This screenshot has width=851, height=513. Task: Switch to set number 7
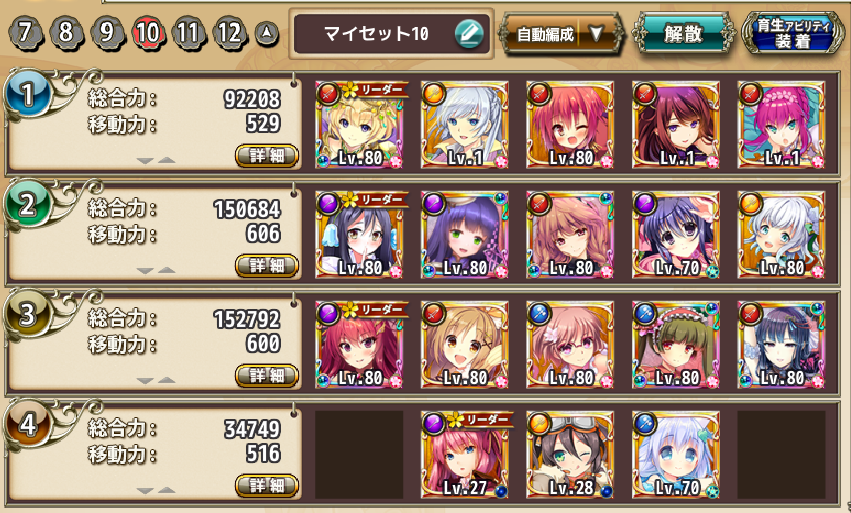[26, 34]
